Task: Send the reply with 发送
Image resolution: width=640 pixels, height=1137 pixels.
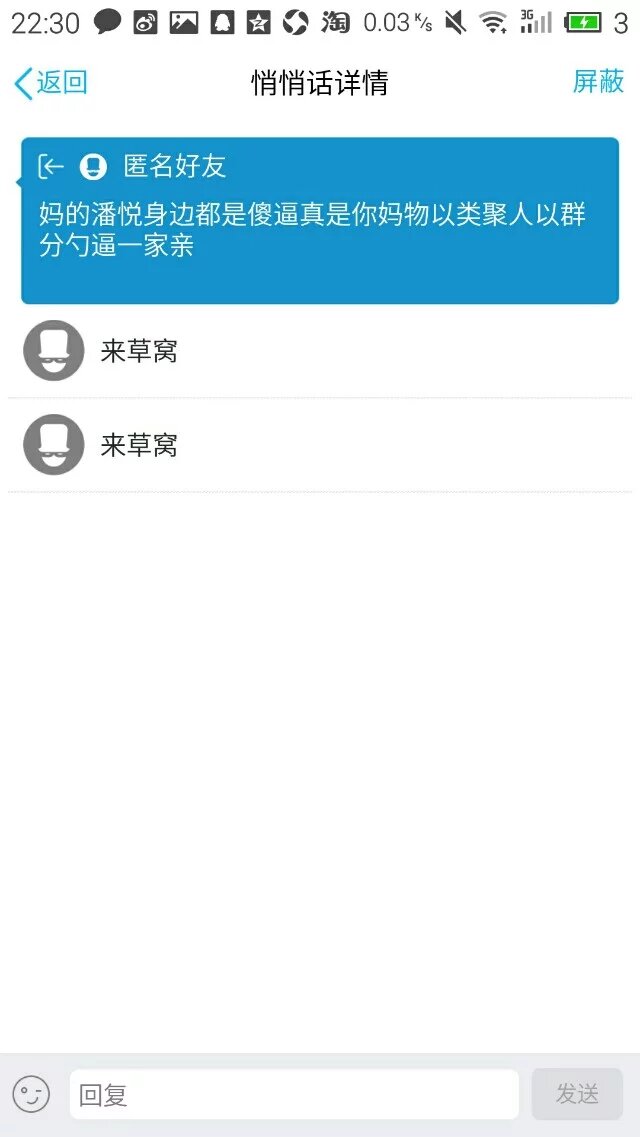Action: [577, 1094]
